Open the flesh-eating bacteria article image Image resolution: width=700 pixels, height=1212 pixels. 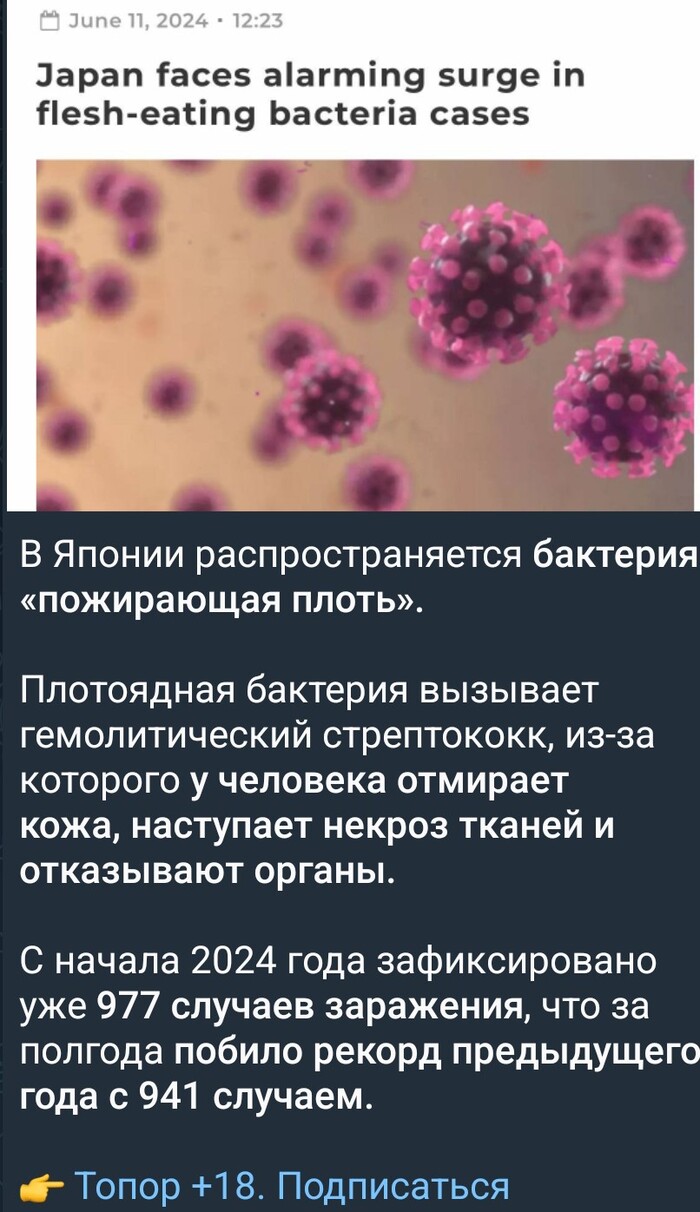coord(365,335)
